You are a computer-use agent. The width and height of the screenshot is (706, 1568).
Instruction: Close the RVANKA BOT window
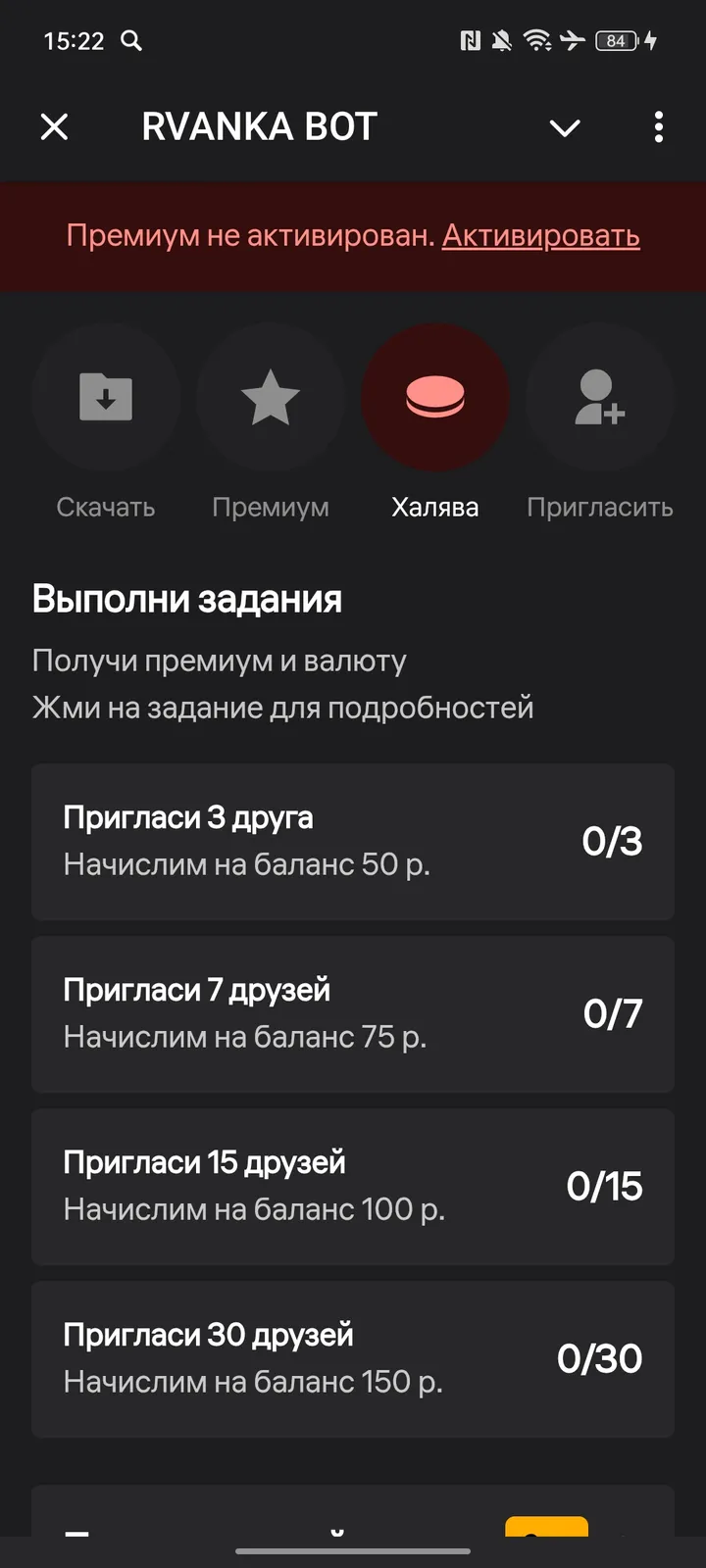[55, 127]
